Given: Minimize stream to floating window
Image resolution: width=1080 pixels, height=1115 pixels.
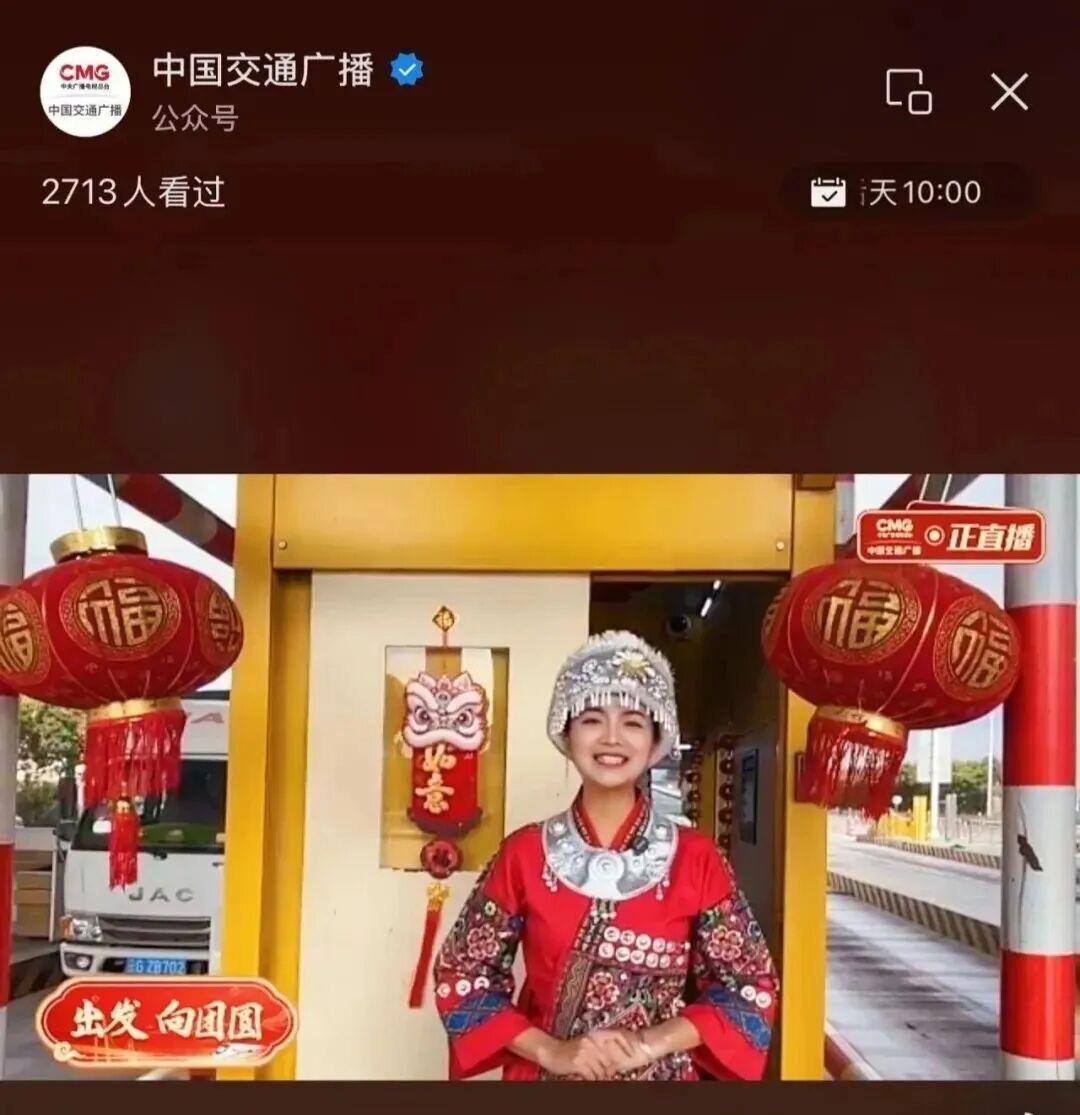Looking at the screenshot, I should 908,91.
